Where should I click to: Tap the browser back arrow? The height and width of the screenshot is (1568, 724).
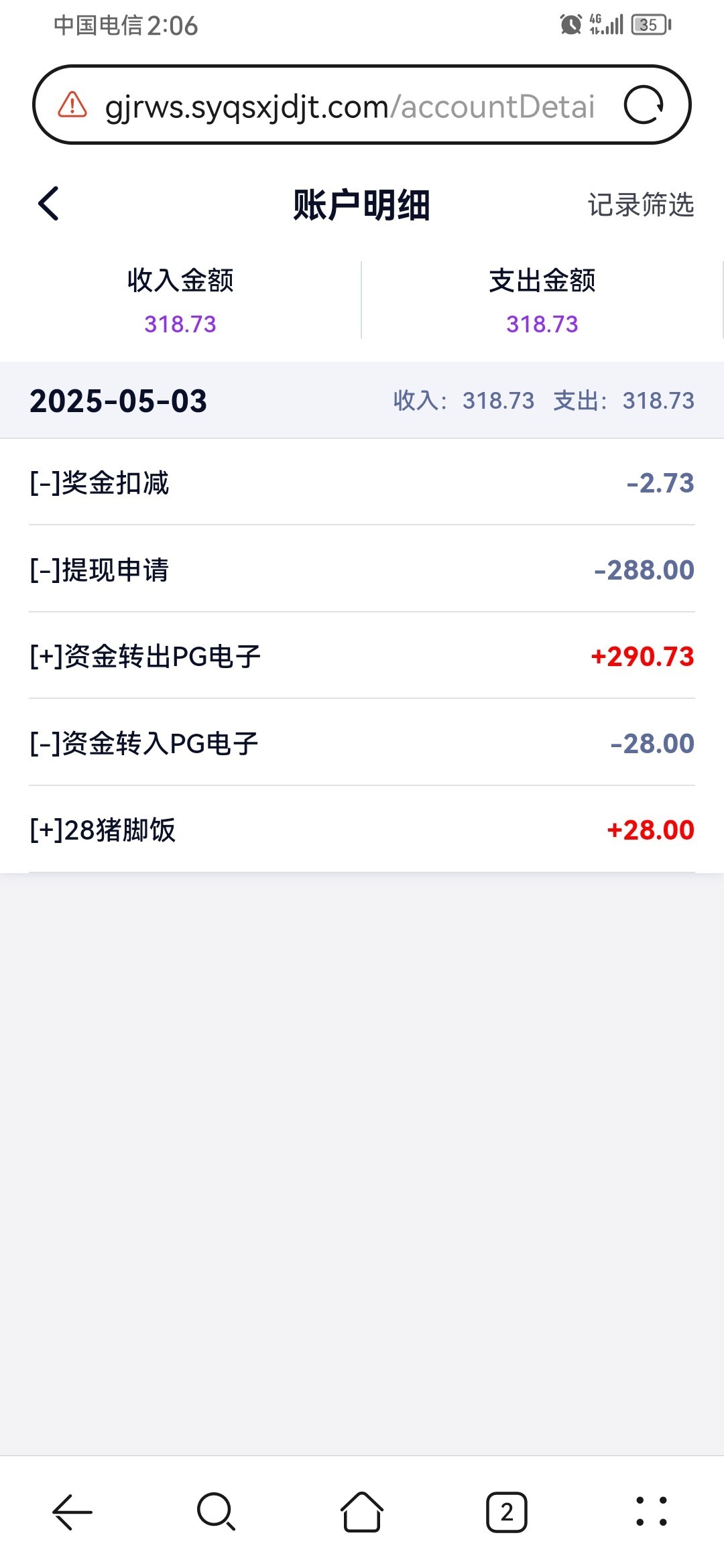click(72, 1512)
